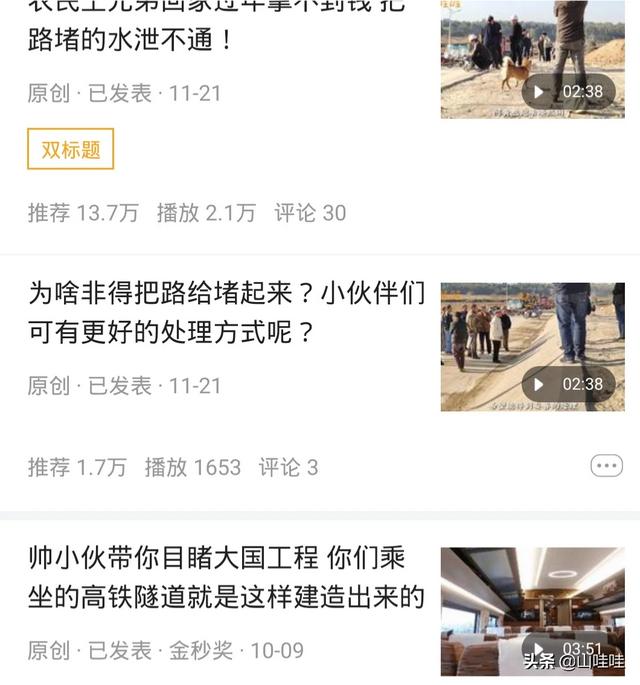640x685 pixels.
Task: Open the article 为啥非得把路给堵起来
Action: pos(226,311)
